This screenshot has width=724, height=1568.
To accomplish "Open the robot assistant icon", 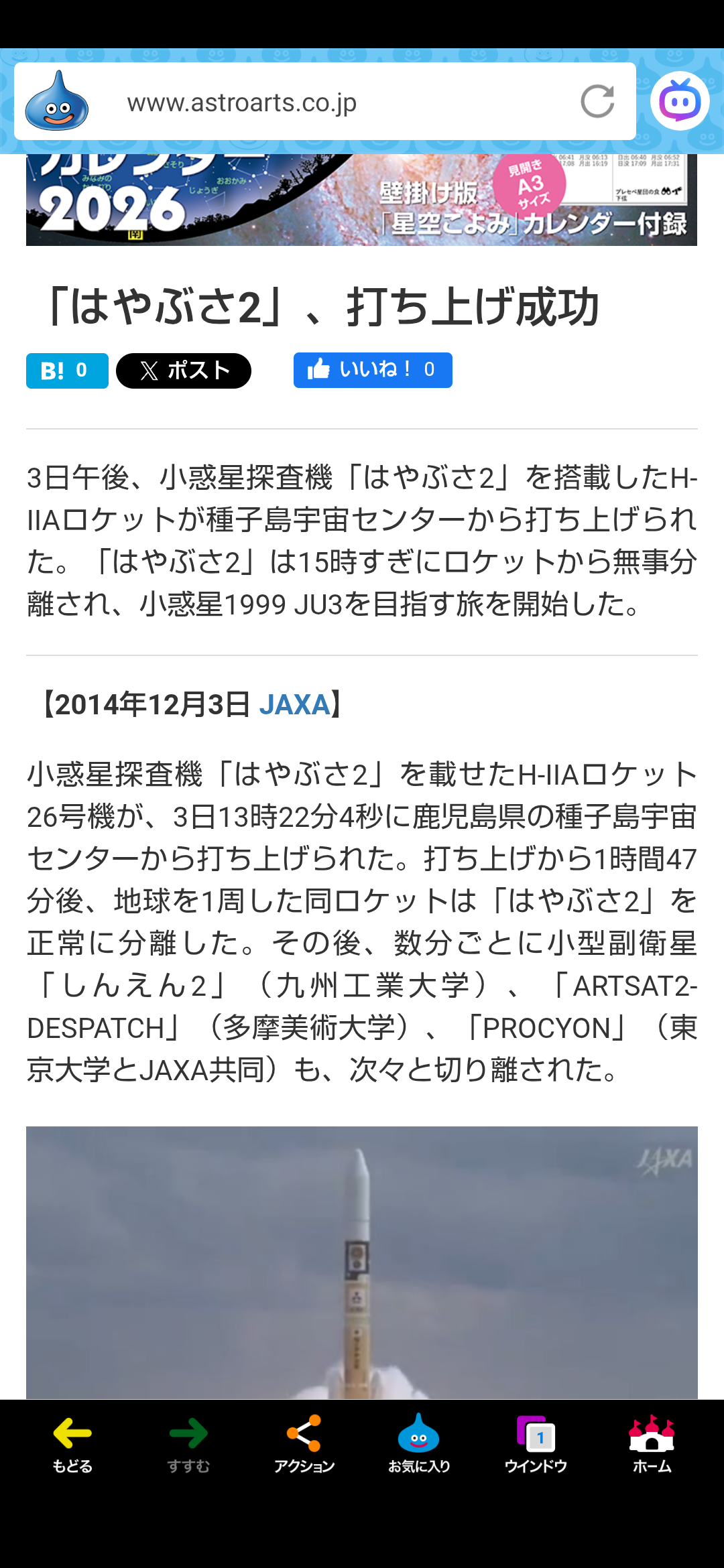I will point(680,102).
